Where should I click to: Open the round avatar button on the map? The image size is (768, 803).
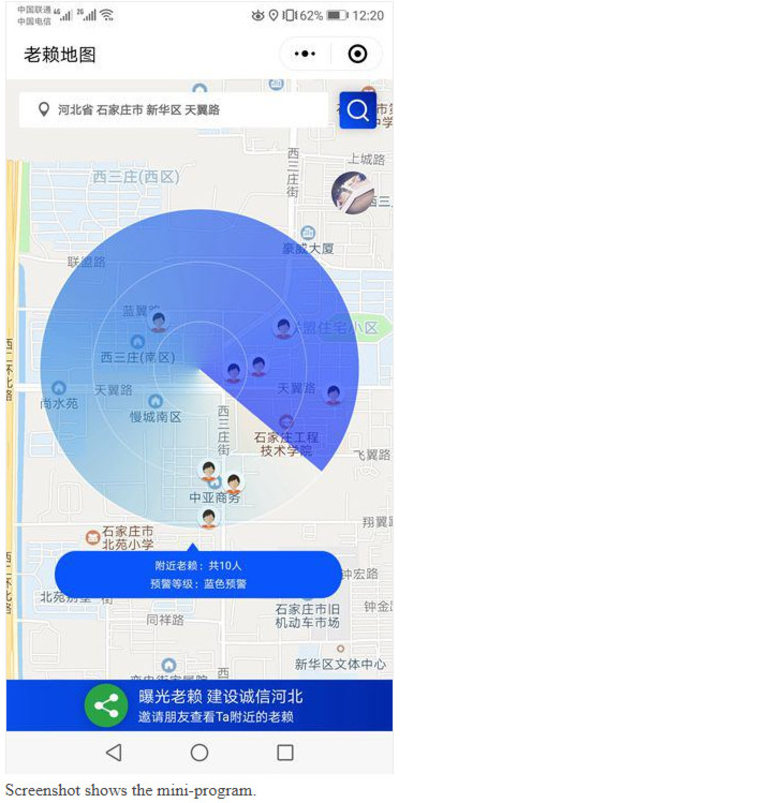(352, 192)
